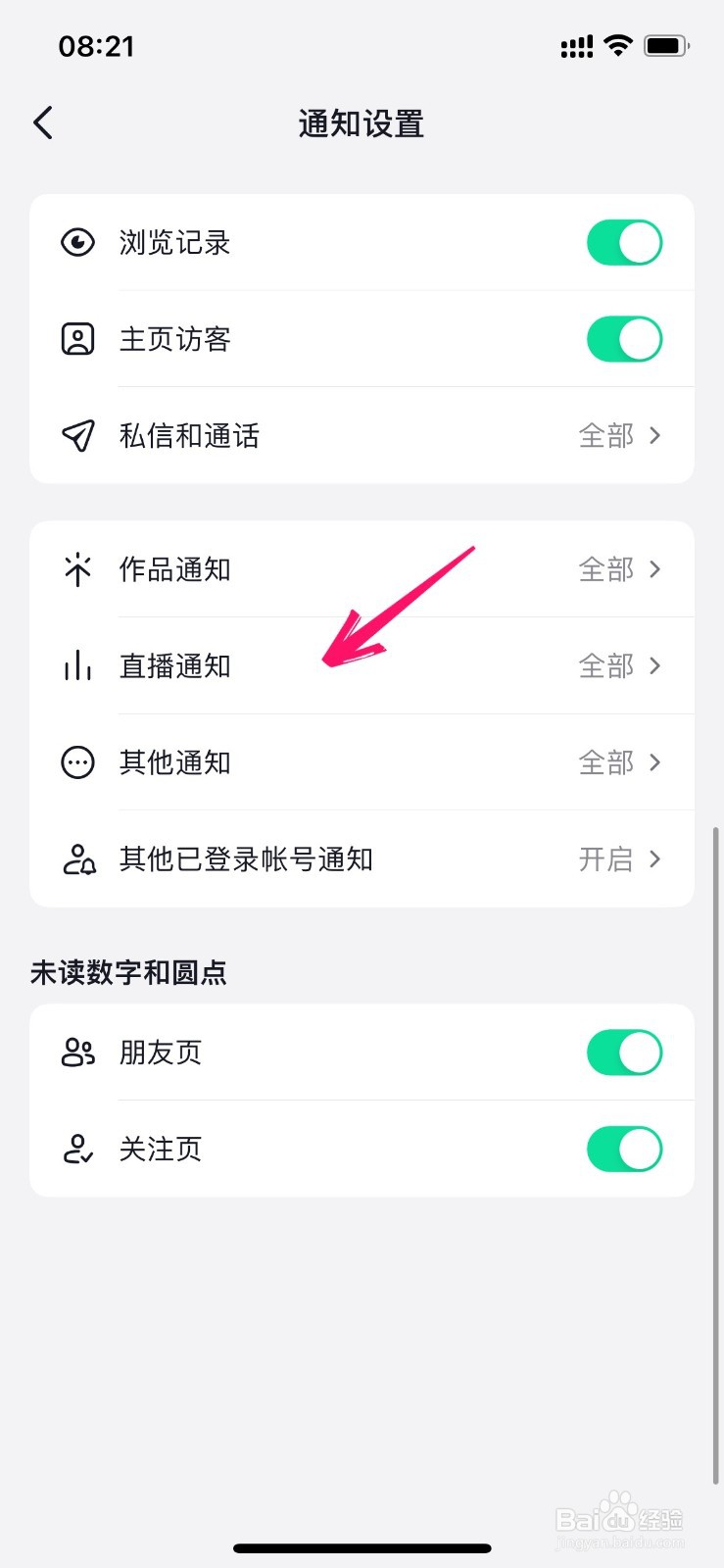Tap the back arrow at top left
This screenshot has width=724, height=1568.
tap(42, 122)
